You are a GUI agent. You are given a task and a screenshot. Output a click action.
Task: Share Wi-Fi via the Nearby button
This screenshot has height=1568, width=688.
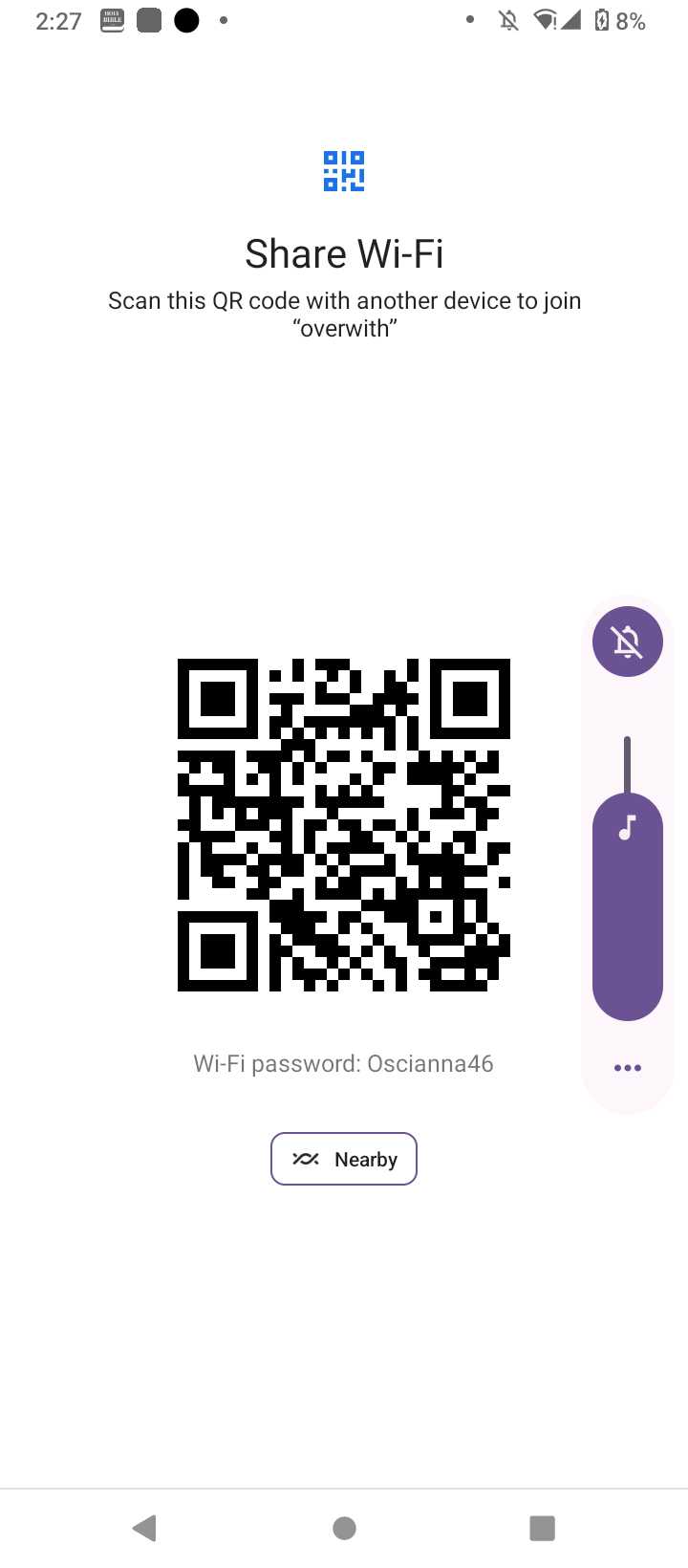(x=344, y=1159)
